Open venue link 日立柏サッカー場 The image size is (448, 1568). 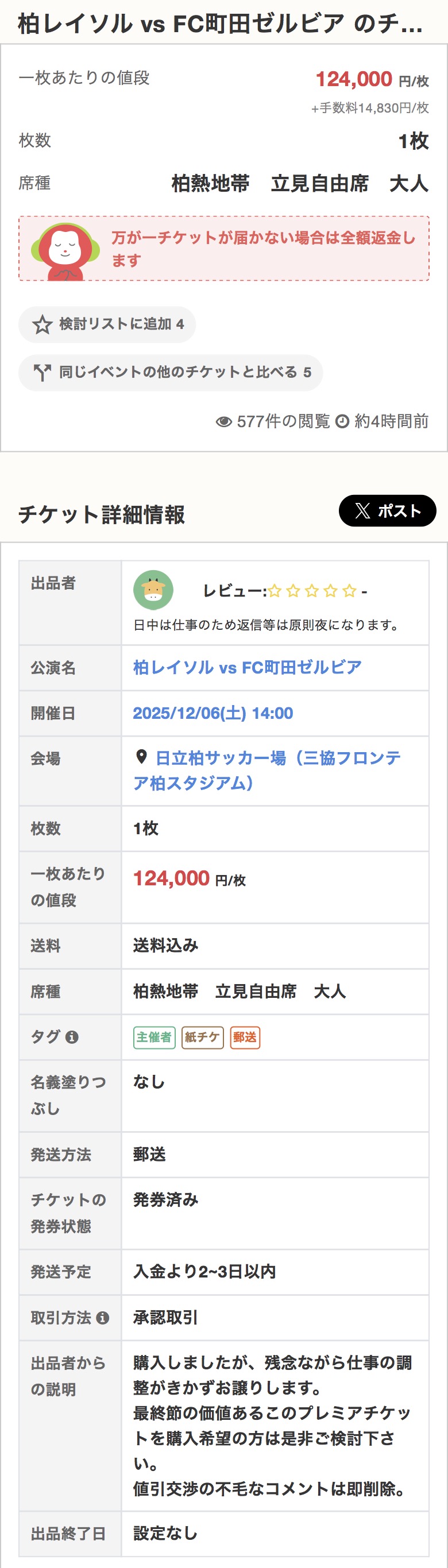click(x=267, y=771)
